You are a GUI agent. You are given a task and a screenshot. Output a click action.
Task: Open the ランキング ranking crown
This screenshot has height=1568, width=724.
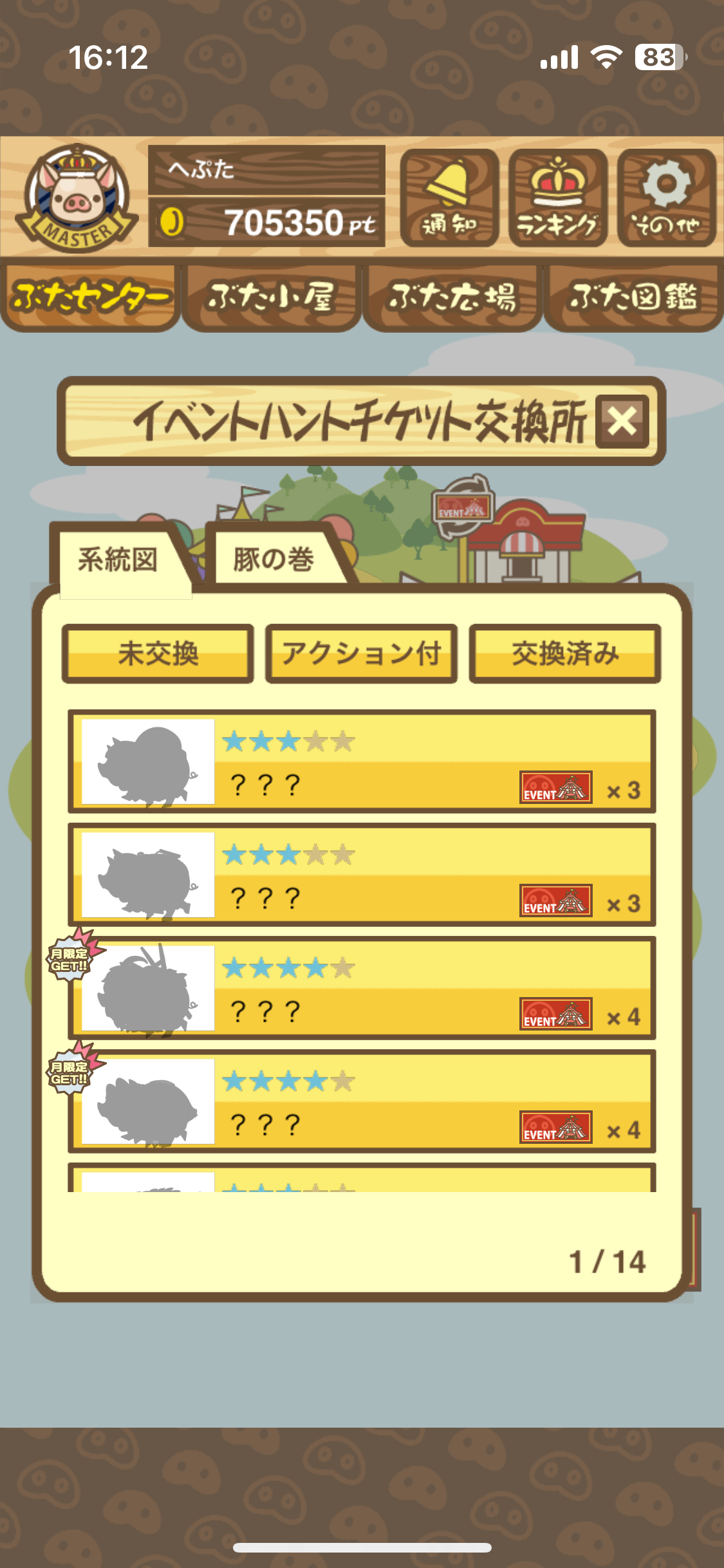557,198
